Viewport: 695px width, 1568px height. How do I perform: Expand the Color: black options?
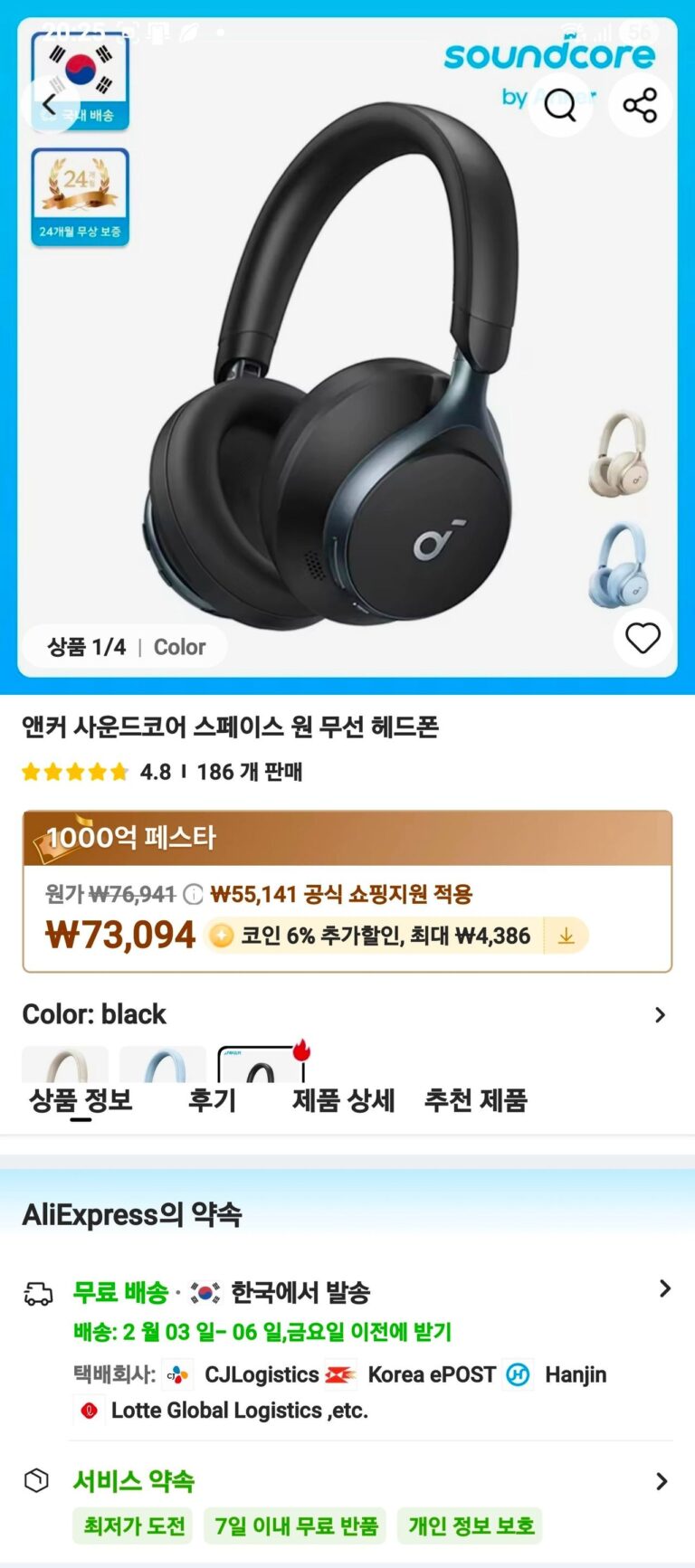pyautogui.click(x=660, y=1015)
